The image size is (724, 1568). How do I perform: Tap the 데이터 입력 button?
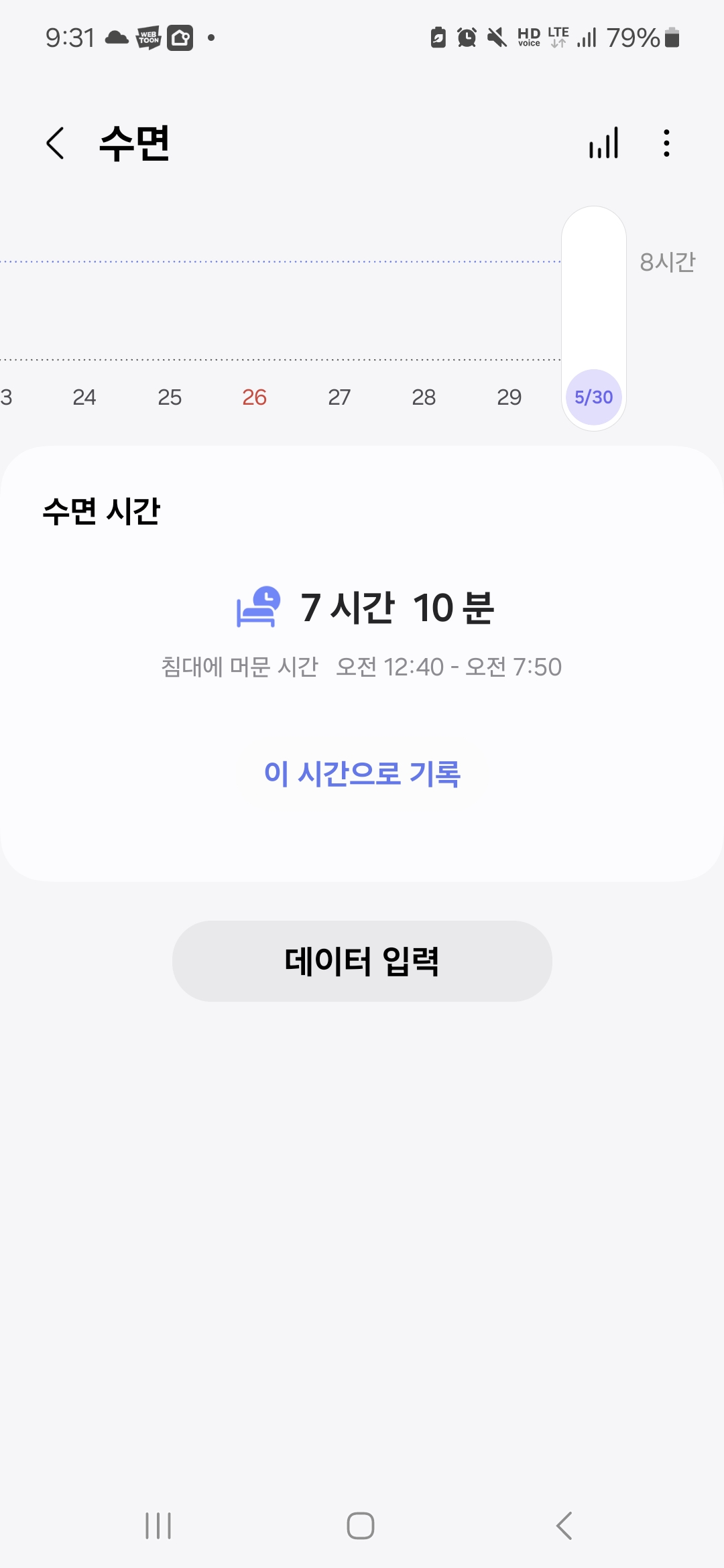(362, 961)
